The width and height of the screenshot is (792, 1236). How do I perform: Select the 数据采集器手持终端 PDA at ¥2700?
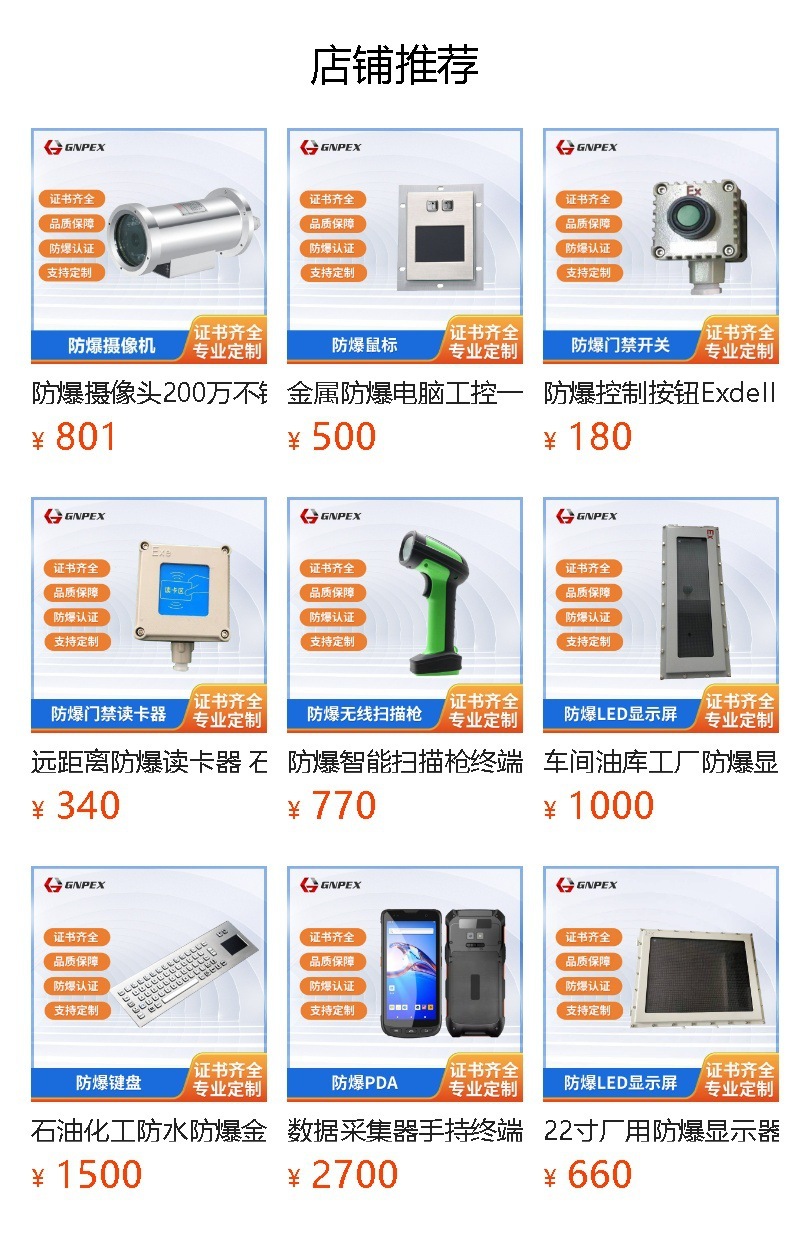pos(405,984)
